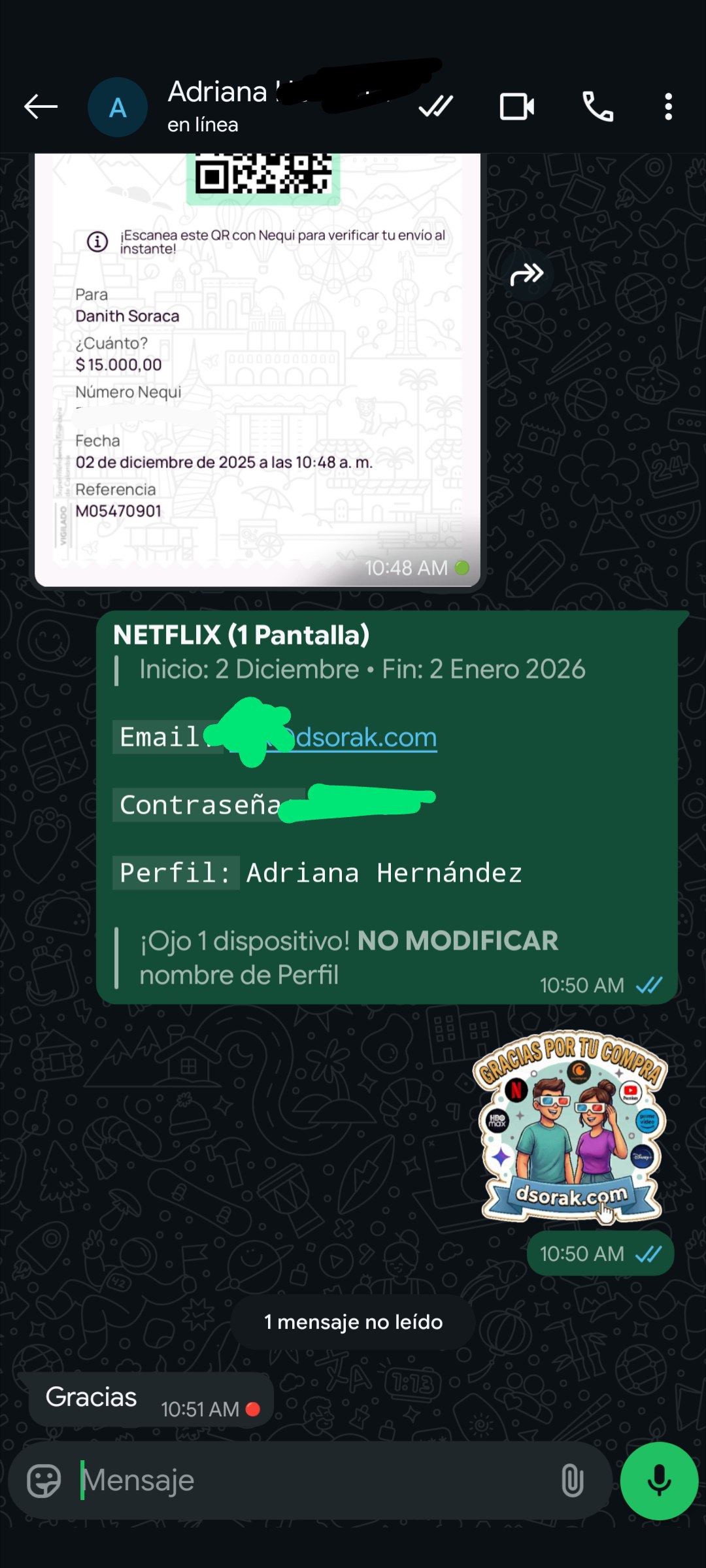Tap the QR code on the receipt
This screenshot has height=1568, width=706.
coord(261,173)
